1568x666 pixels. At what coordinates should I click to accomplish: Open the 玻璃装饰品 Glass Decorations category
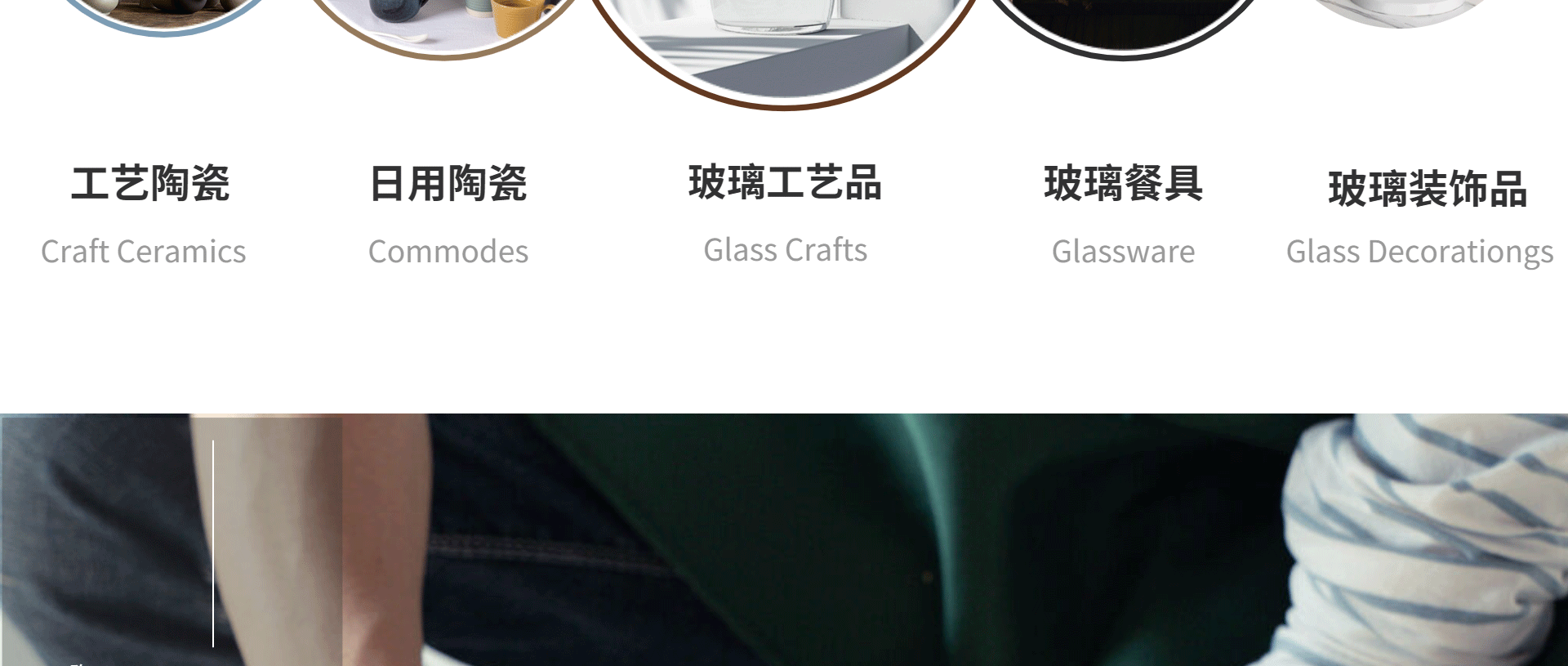click(x=1427, y=190)
